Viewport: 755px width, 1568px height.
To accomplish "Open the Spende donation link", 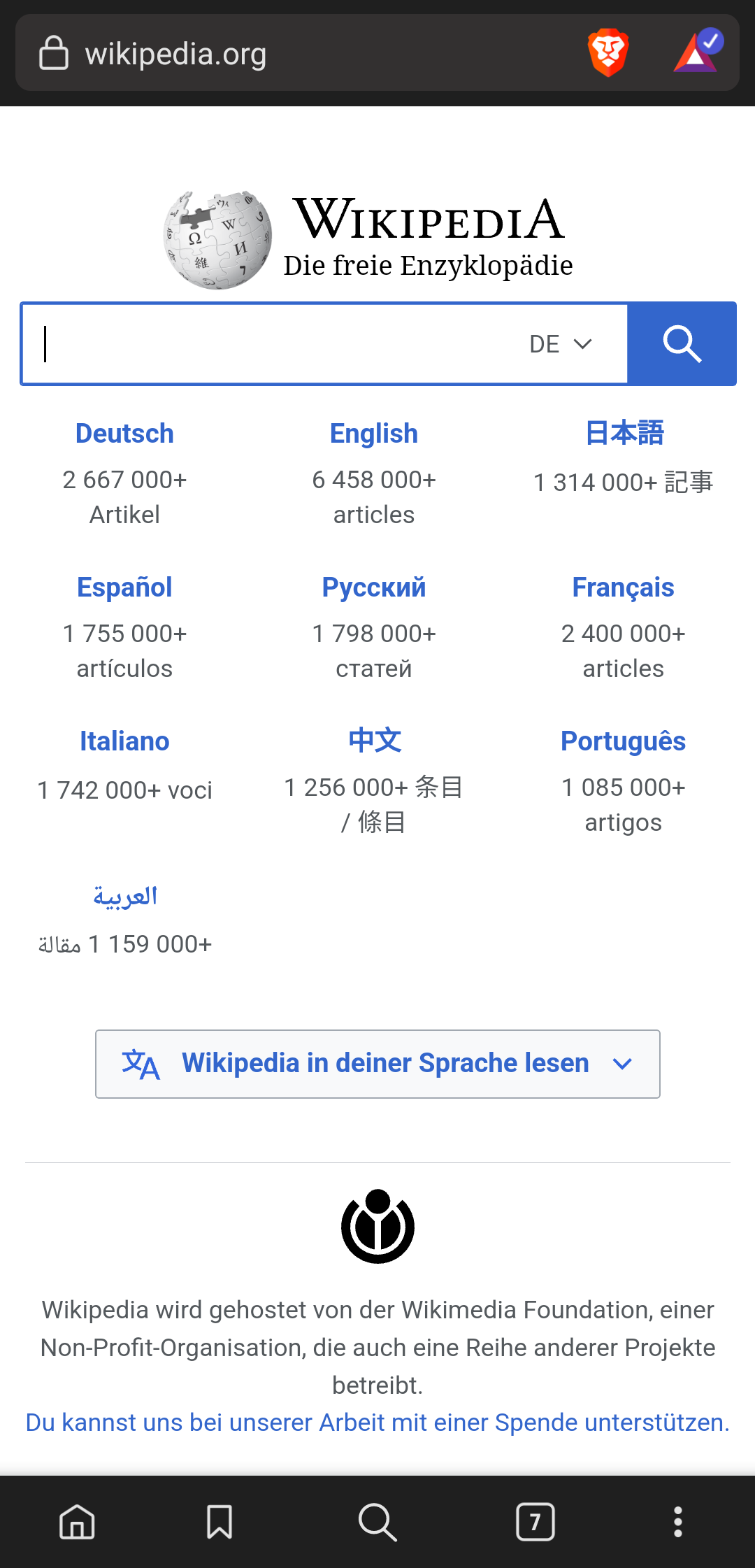I will (377, 1422).
